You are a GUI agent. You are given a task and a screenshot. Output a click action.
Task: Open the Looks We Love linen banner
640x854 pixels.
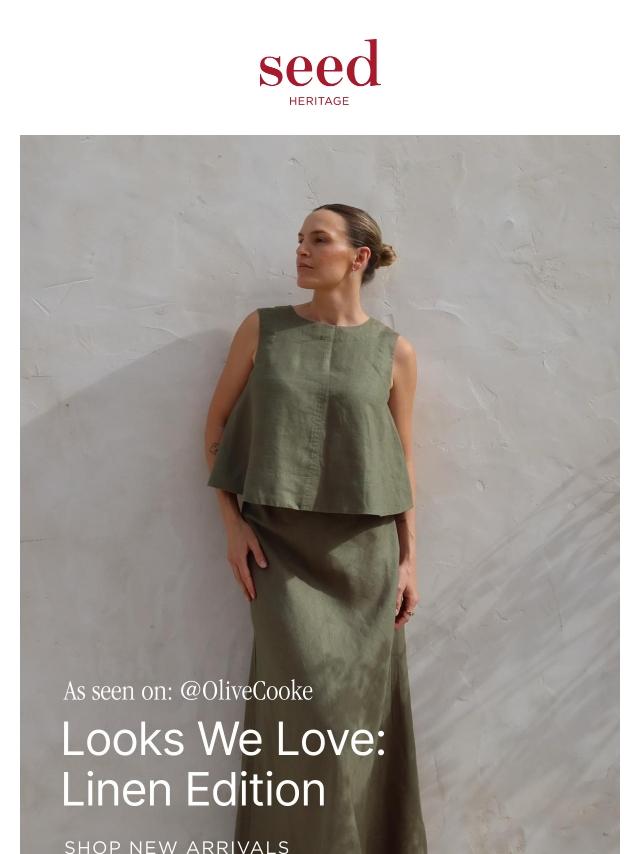click(320, 450)
